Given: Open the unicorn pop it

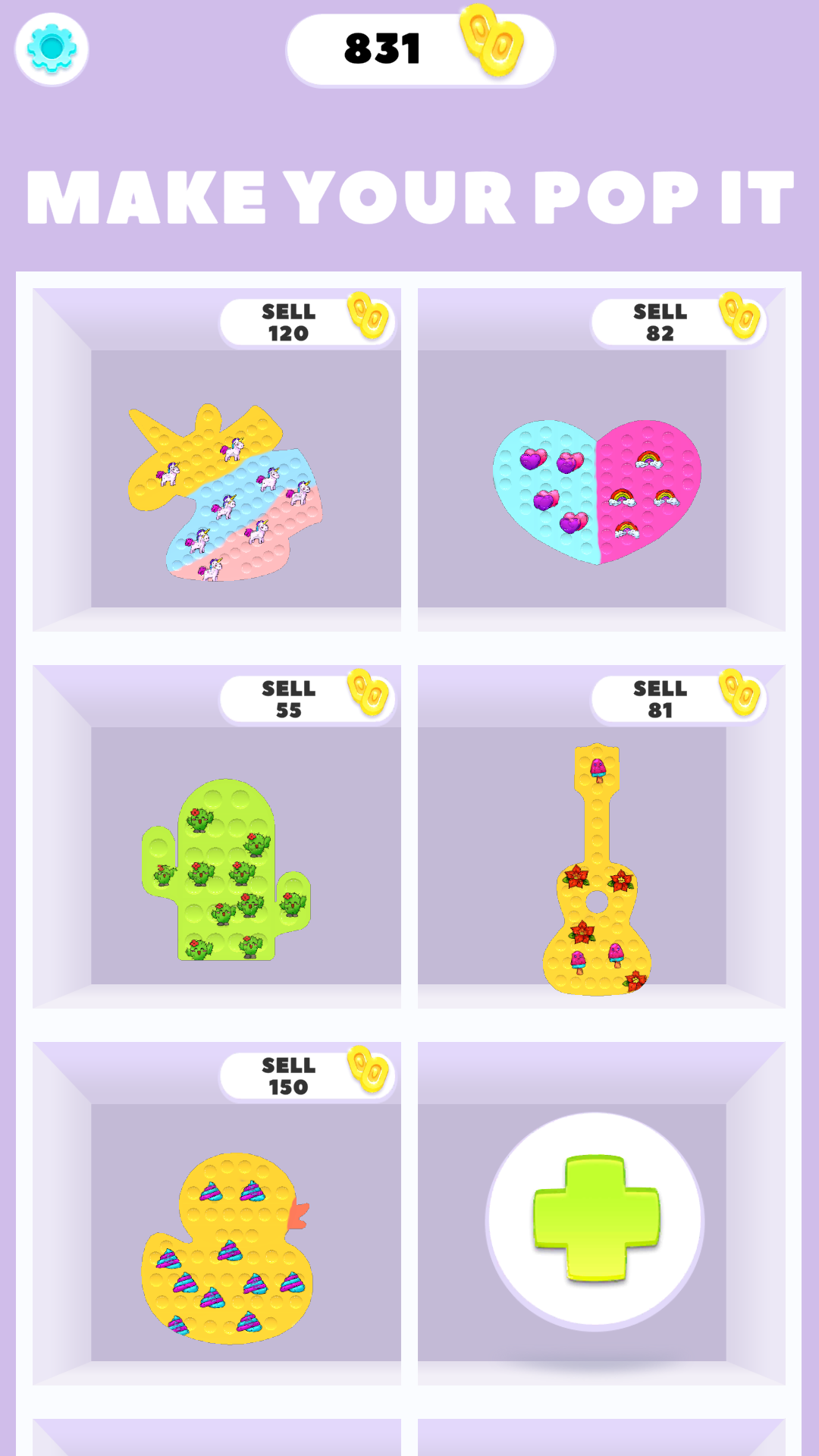Looking at the screenshot, I should click(226, 493).
